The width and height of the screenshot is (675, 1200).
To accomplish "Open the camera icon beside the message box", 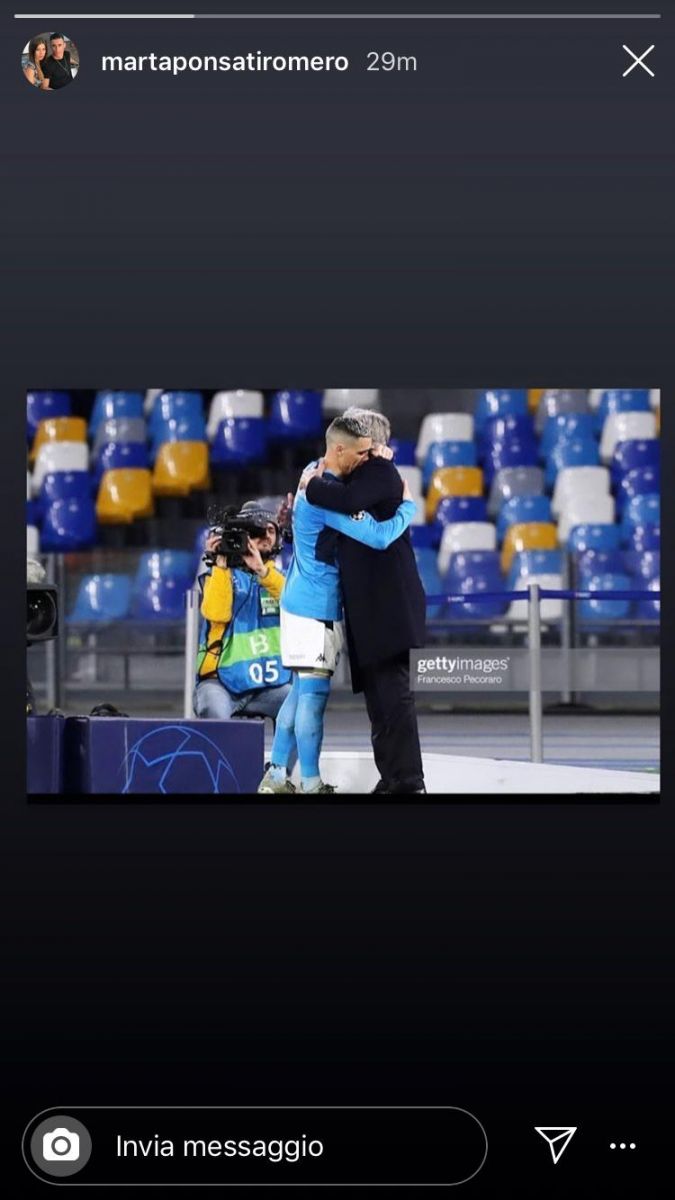I will pos(61,1146).
